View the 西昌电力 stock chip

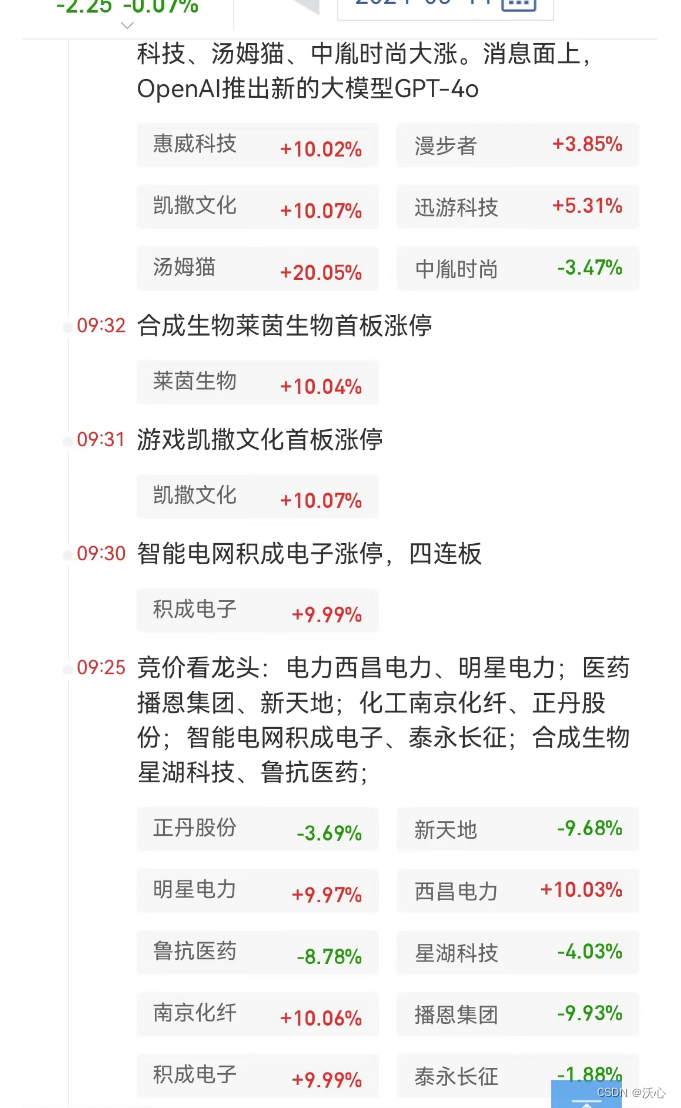[518, 890]
